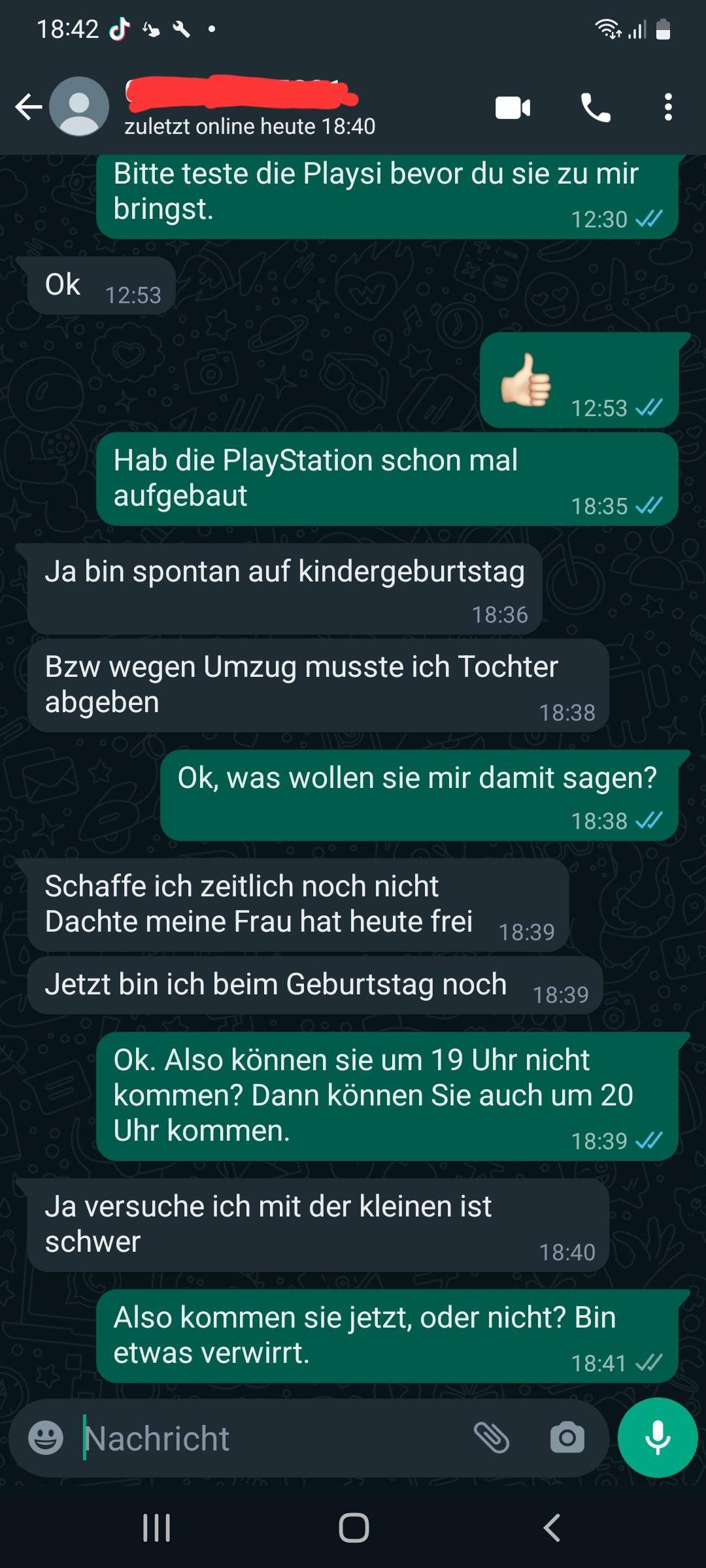Open recent apps in navigation bar
This screenshot has width=706, height=1568.
[156, 1528]
